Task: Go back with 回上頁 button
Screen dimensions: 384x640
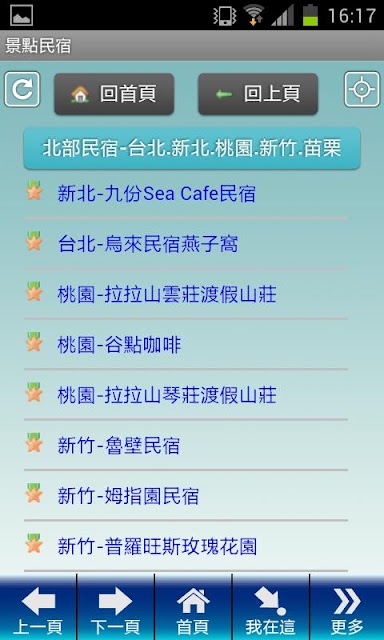Action: coord(258,94)
